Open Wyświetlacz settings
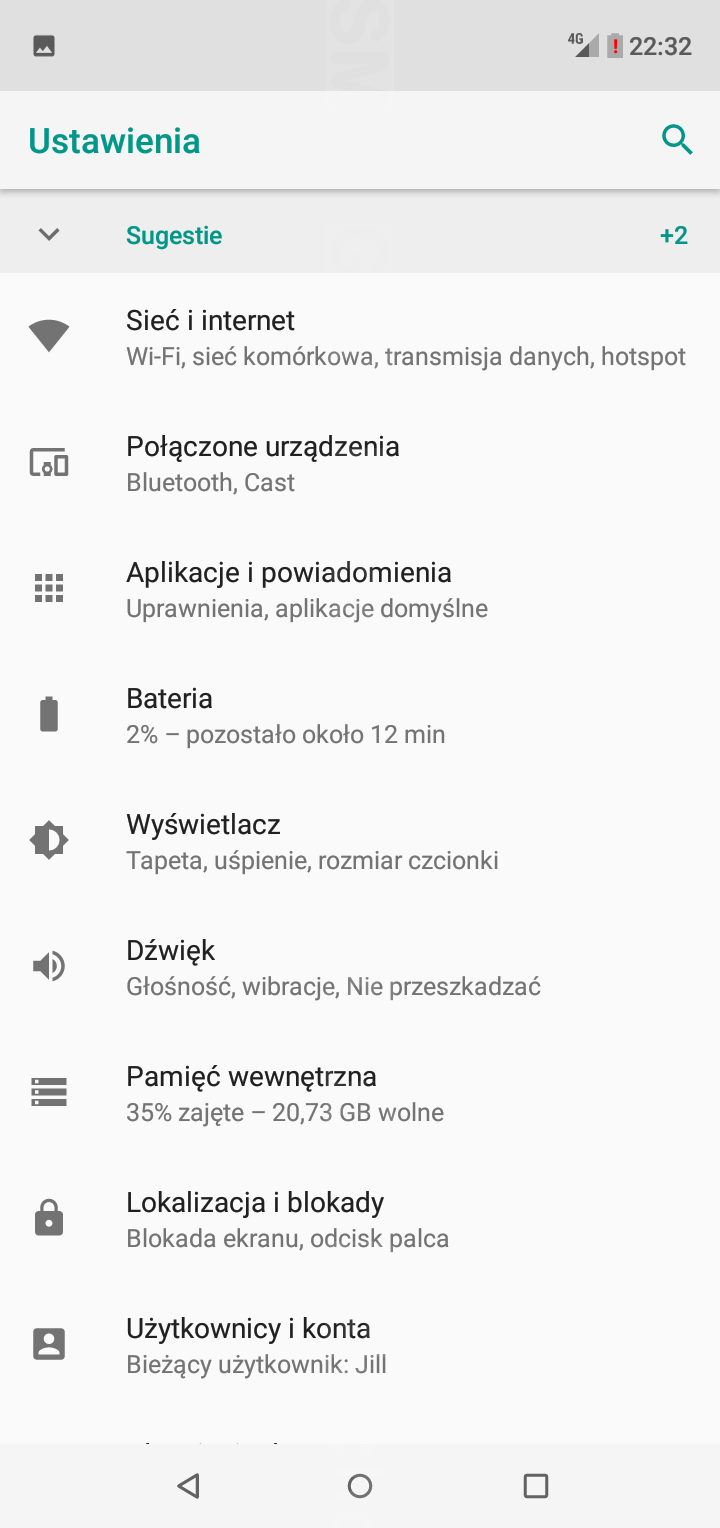 (360, 841)
